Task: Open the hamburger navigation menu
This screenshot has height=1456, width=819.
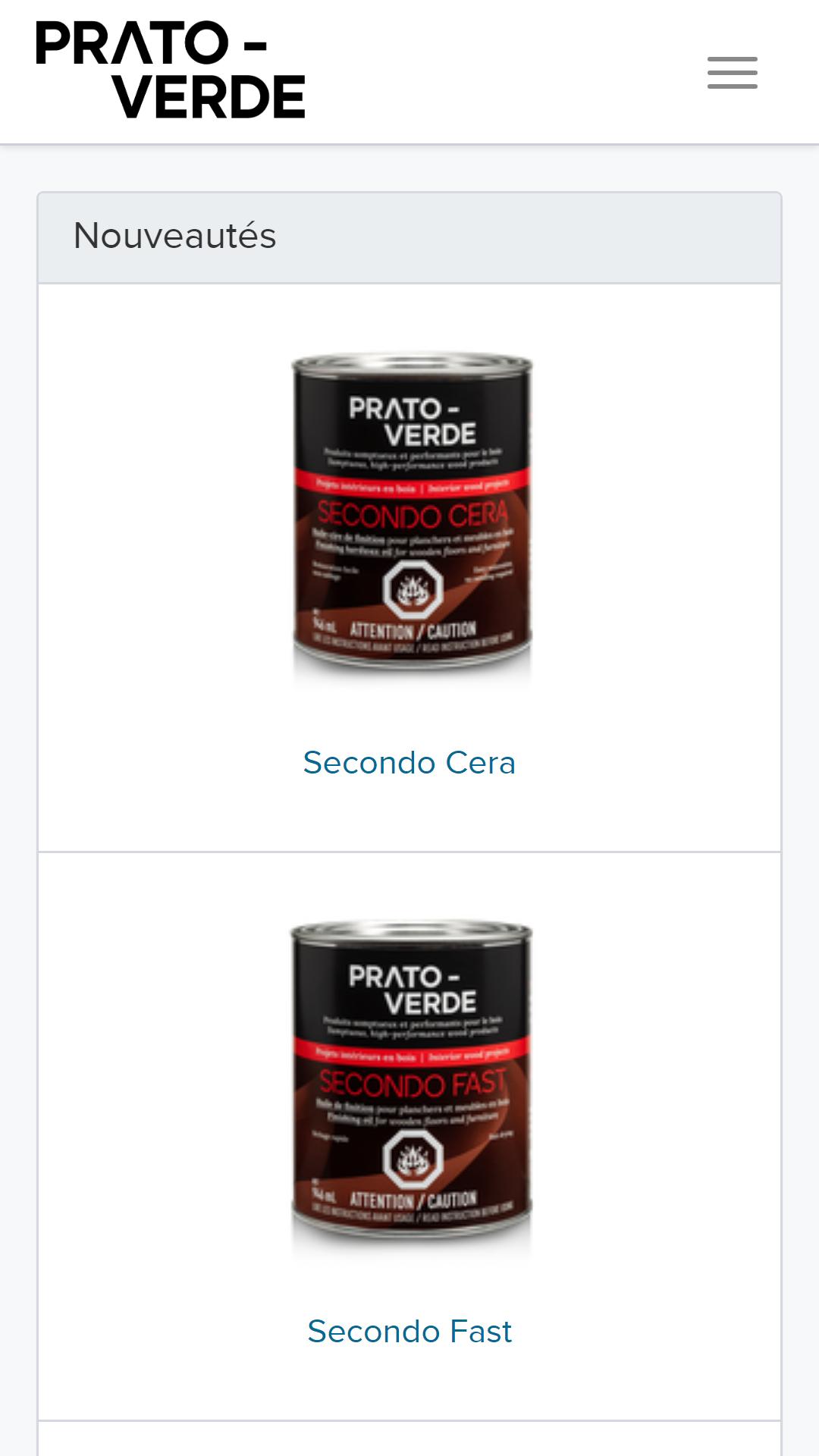Action: (732, 73)
